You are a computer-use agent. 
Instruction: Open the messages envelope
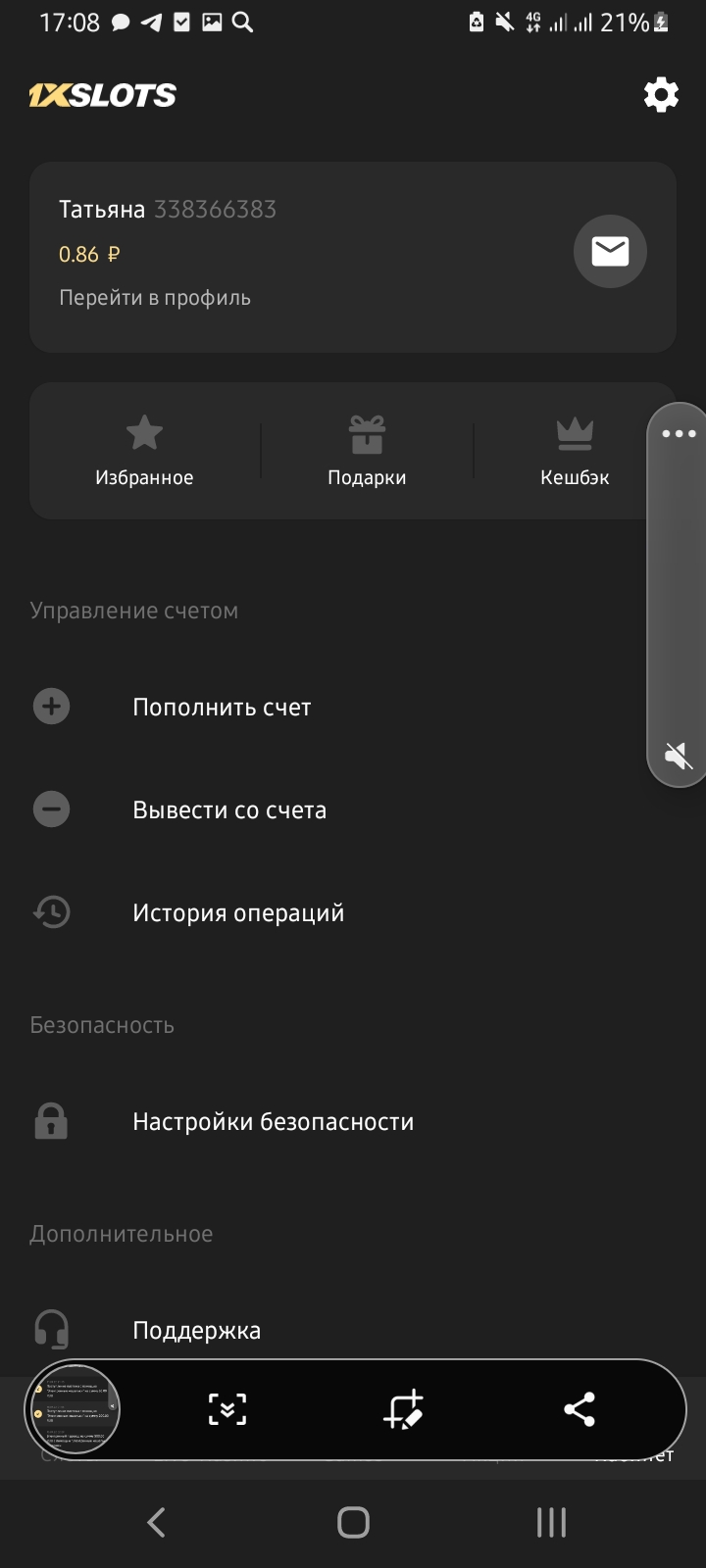609,252
